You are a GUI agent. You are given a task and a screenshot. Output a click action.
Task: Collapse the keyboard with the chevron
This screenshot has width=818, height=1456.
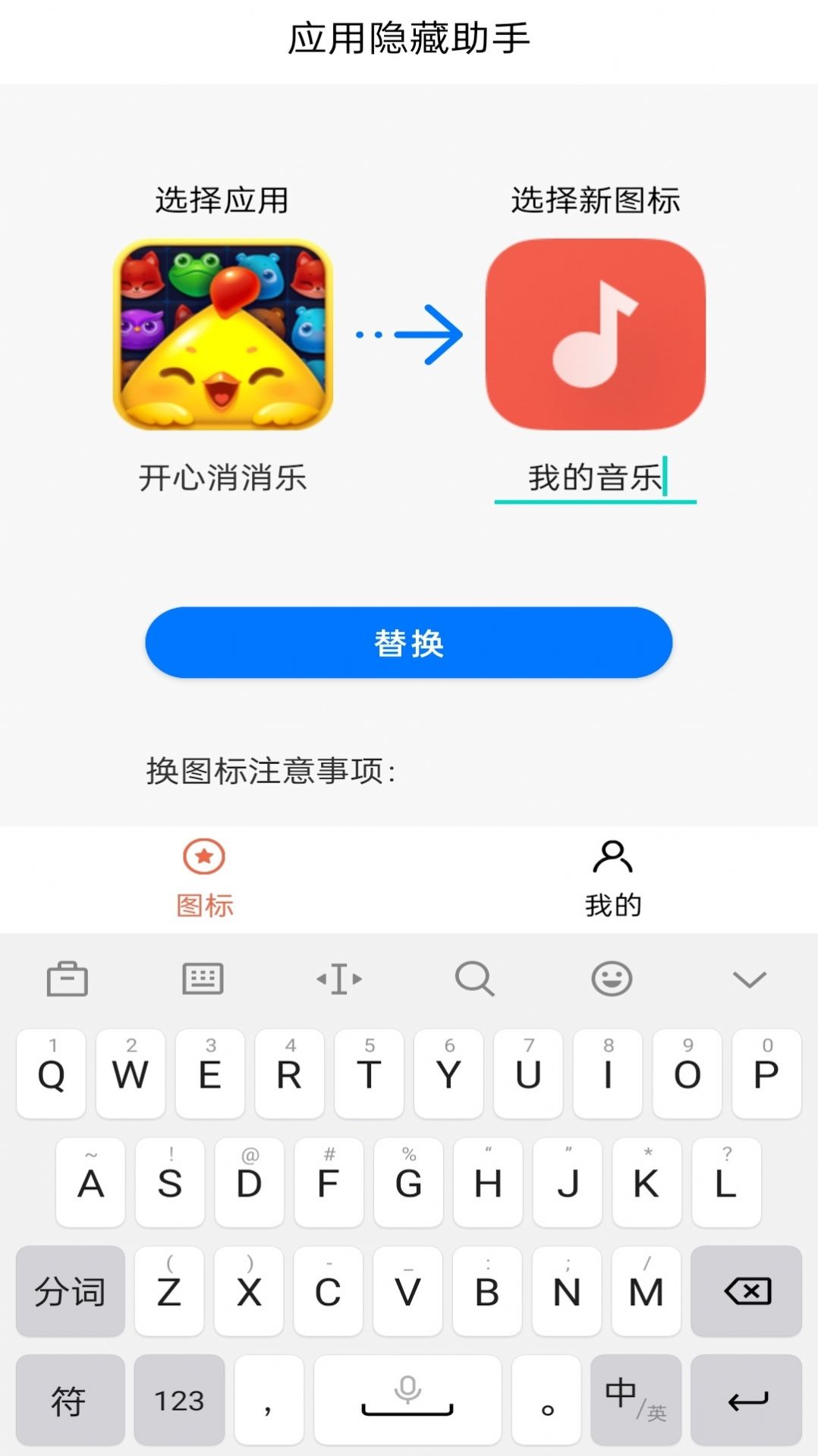point(748,979)
